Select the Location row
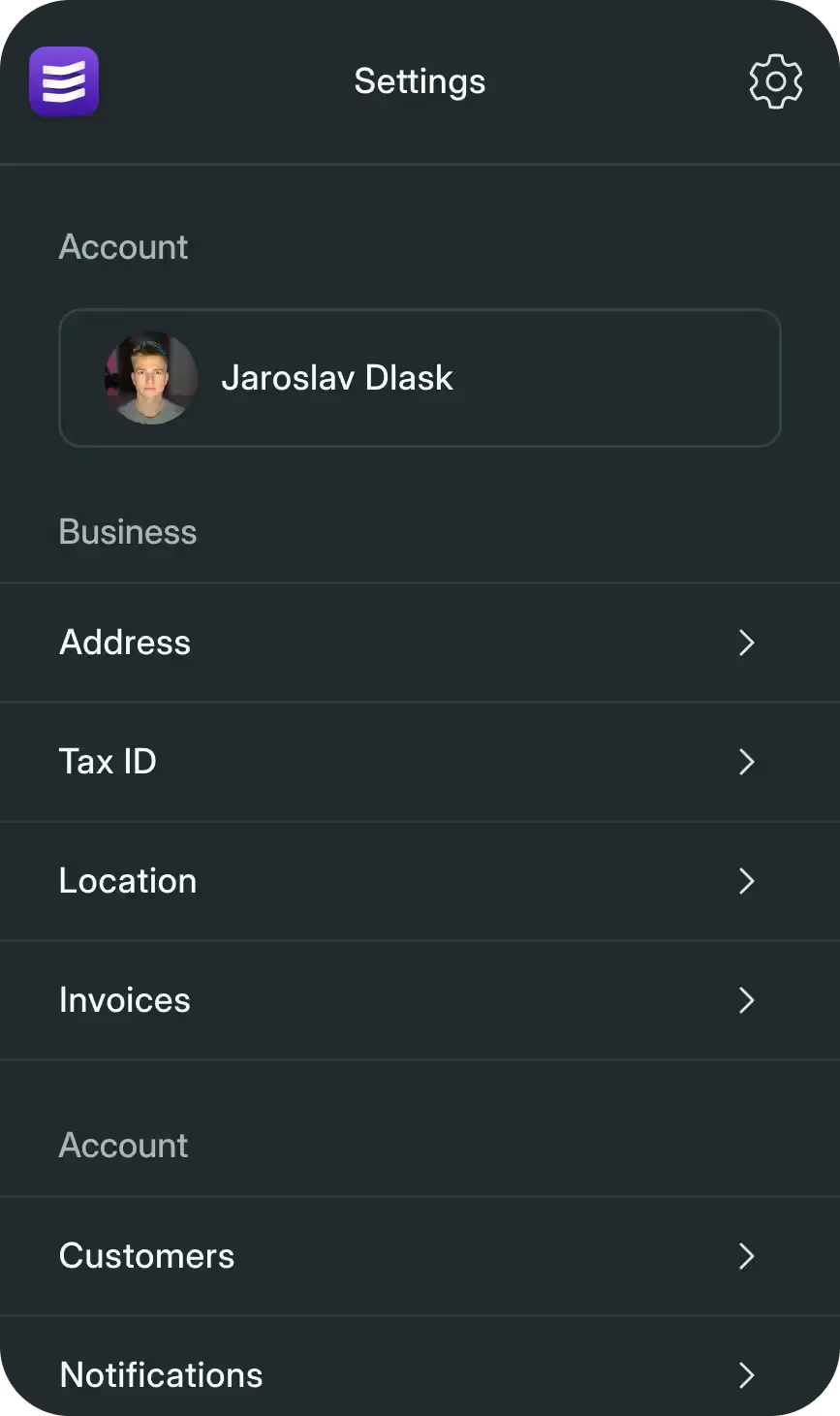Viewport: 840px width, 1416px height. (420, 881)
